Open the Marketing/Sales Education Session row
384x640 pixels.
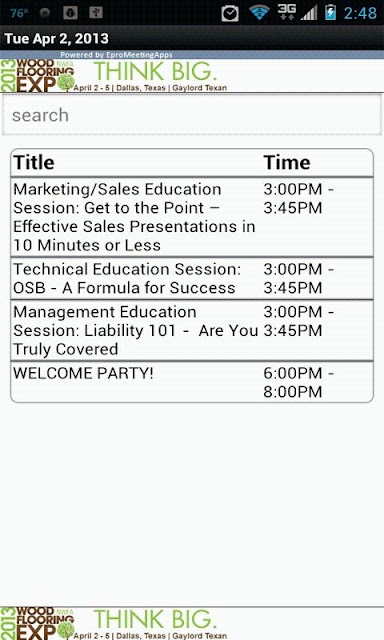[192, 217]
